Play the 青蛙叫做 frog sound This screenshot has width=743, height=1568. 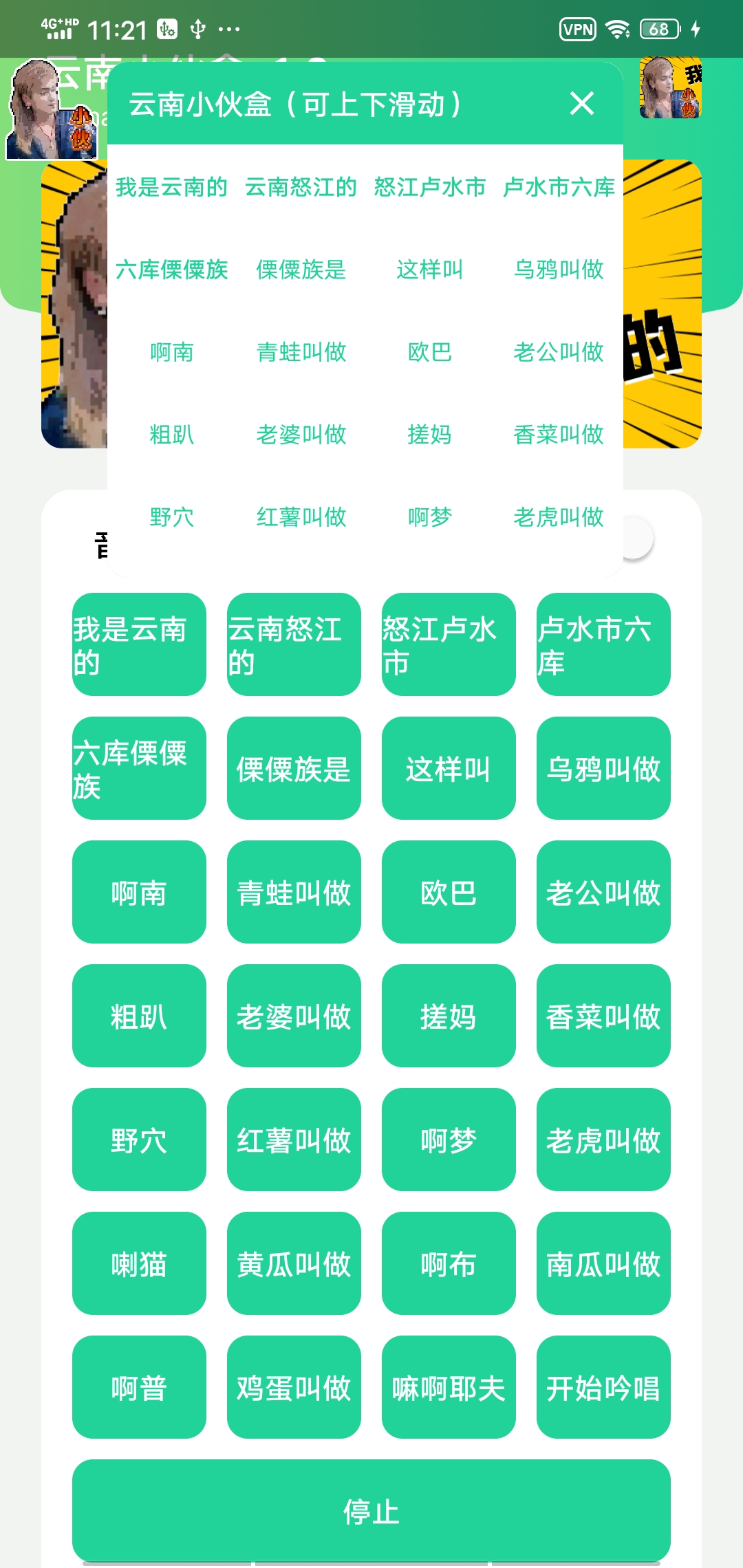(293, 892)
